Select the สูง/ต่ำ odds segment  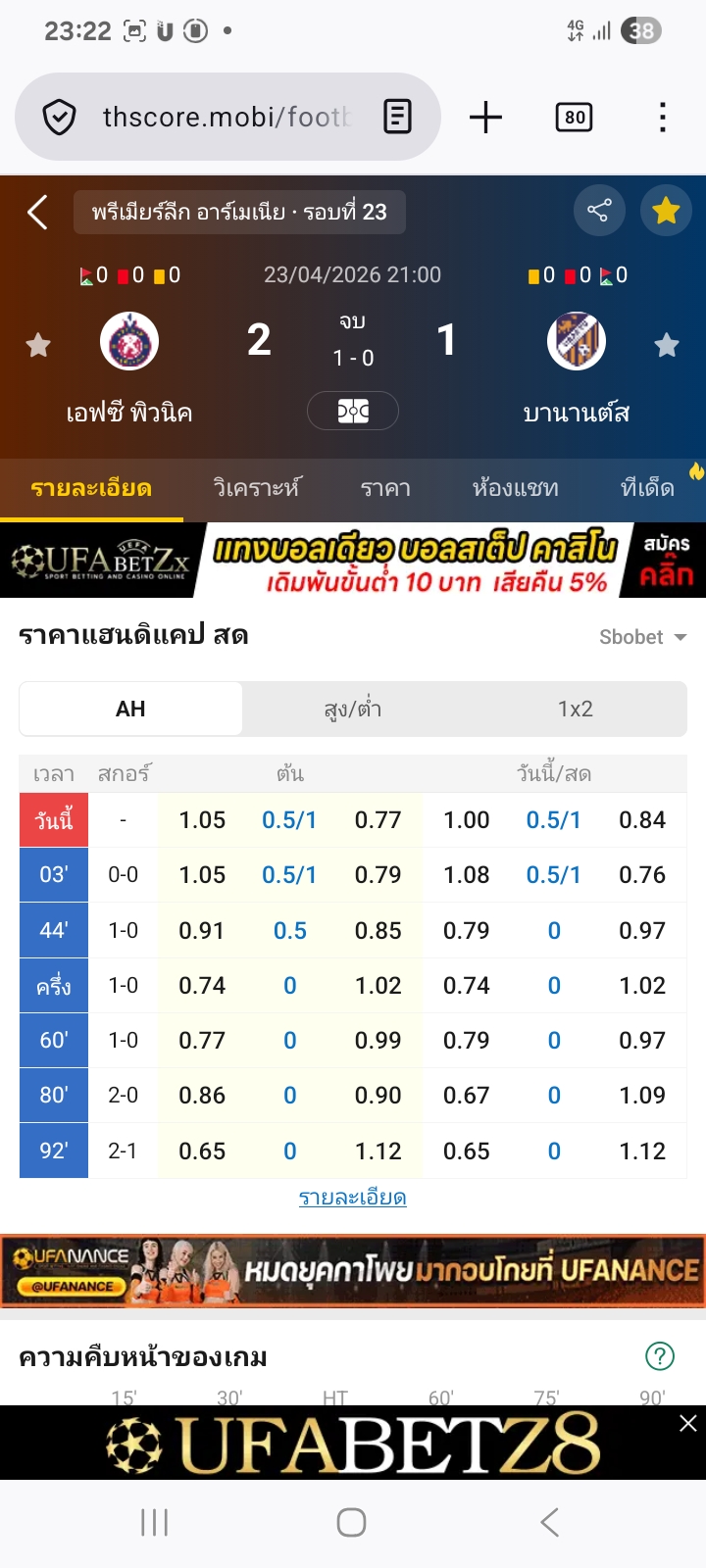353,709
